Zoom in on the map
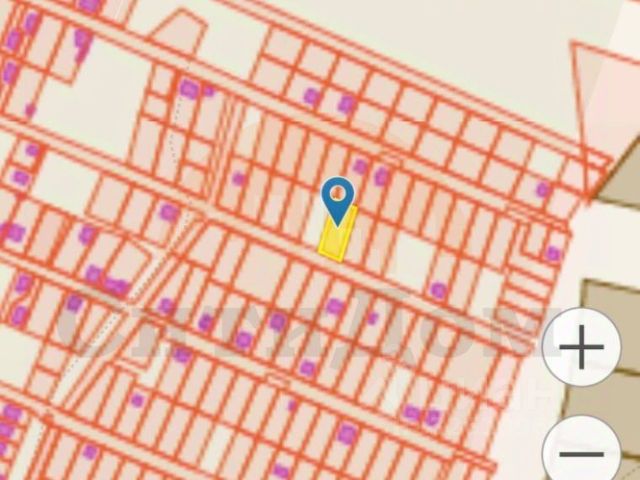Viewport: 640px width, 480px height. click(583, 349)
